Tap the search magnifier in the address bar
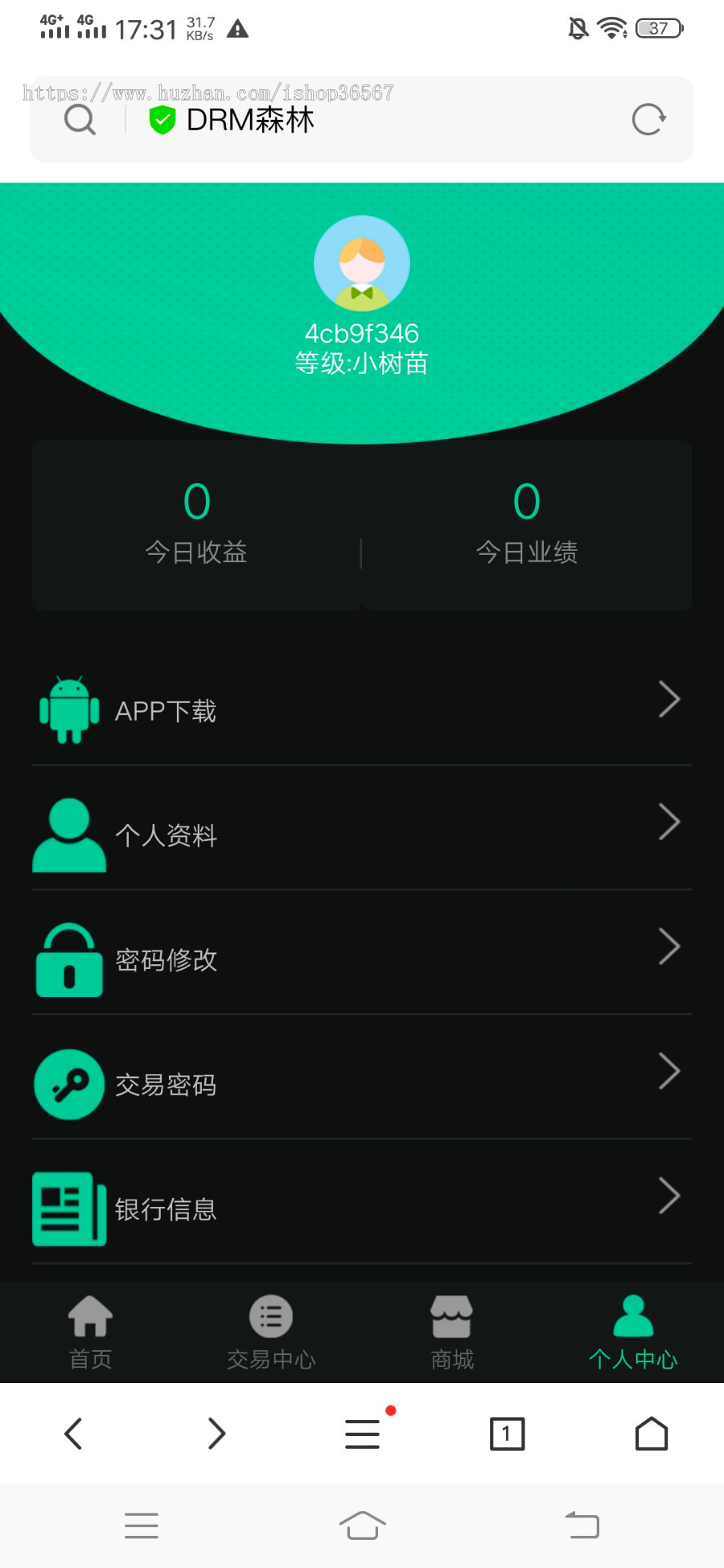724x1568 pixels. coord(79,119)
